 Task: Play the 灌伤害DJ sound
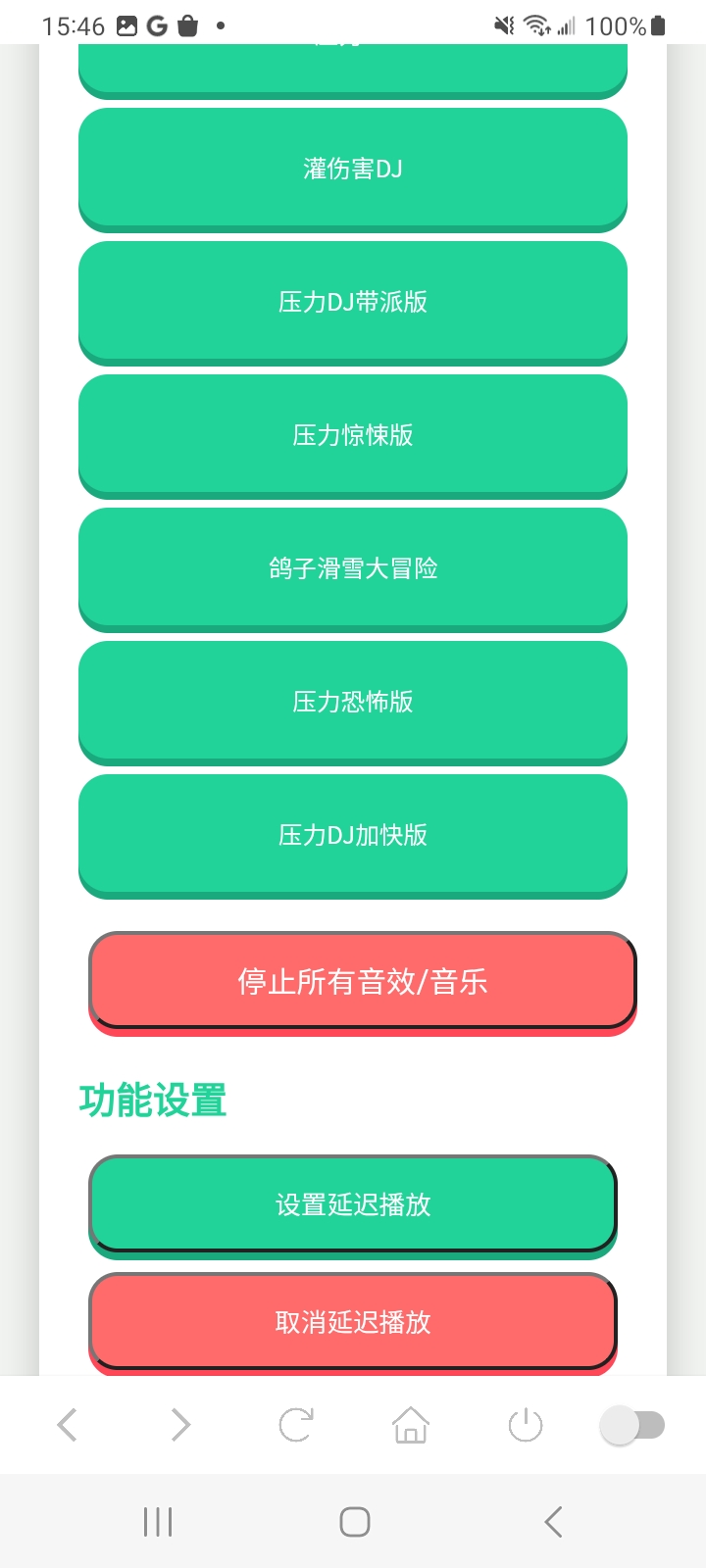click(x=353, y=169)
